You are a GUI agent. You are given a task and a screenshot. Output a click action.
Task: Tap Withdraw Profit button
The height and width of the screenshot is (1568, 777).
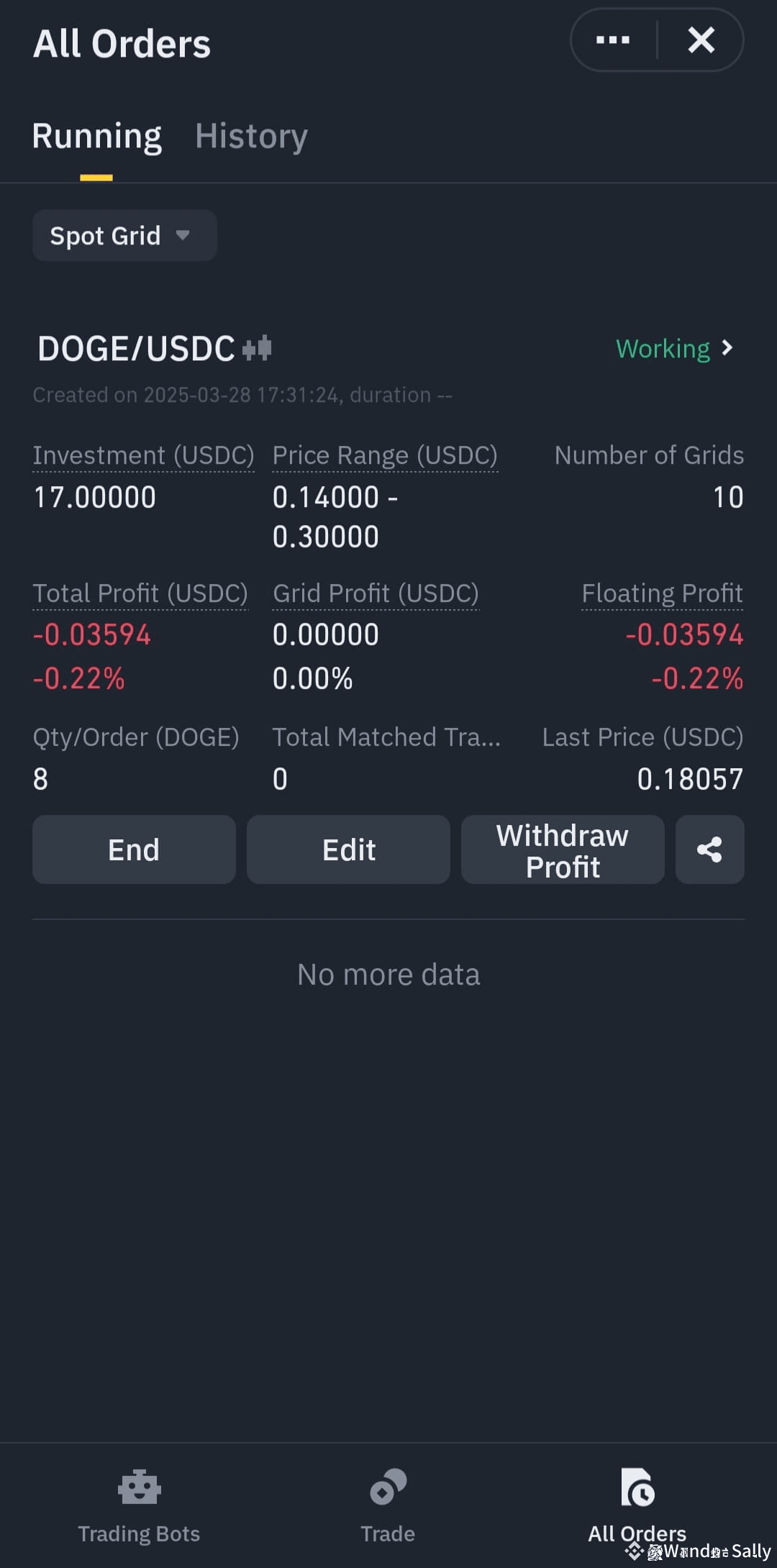pos(563,849)
